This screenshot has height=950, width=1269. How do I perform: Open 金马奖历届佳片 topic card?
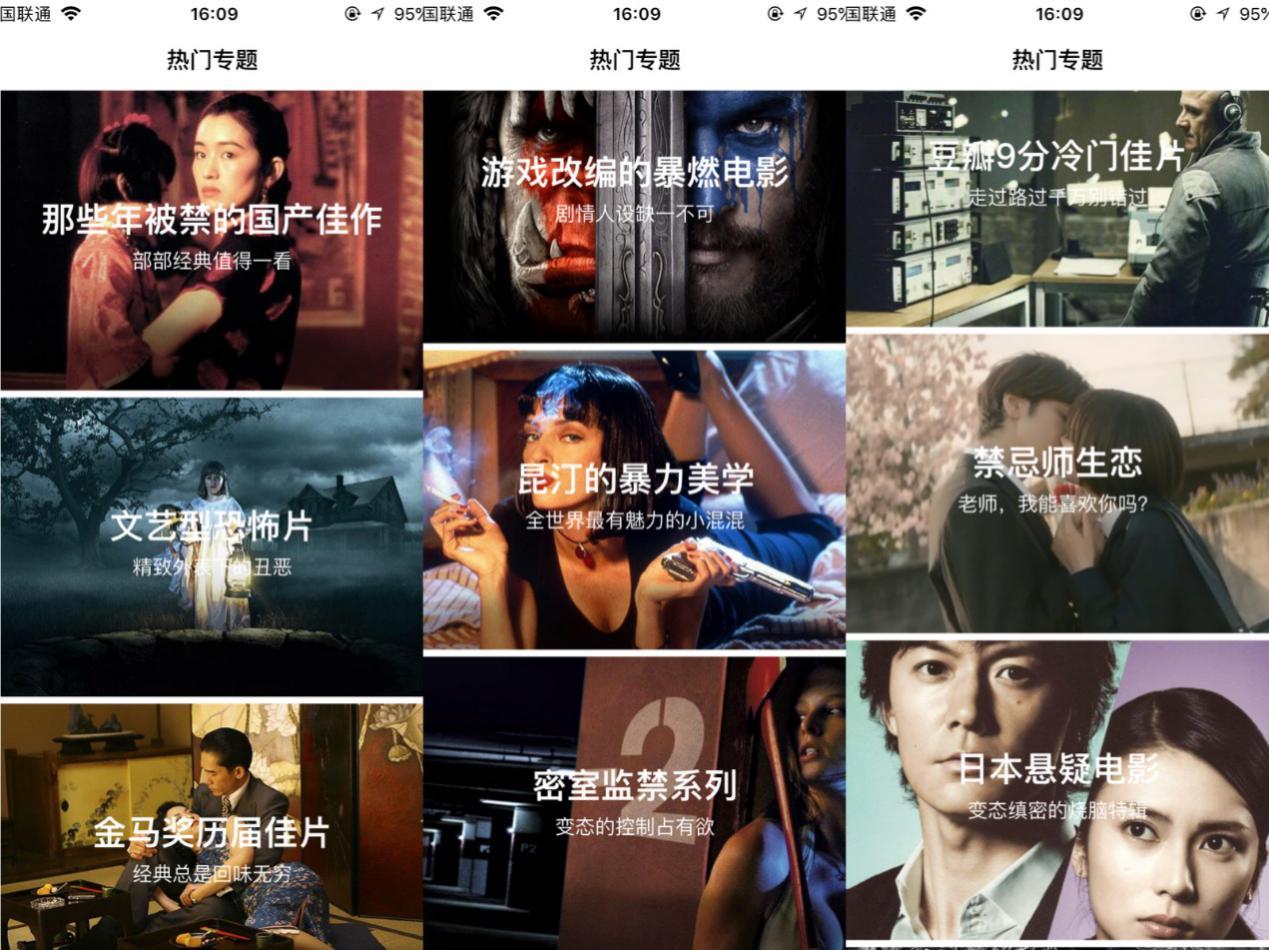(x=211, y=830)
